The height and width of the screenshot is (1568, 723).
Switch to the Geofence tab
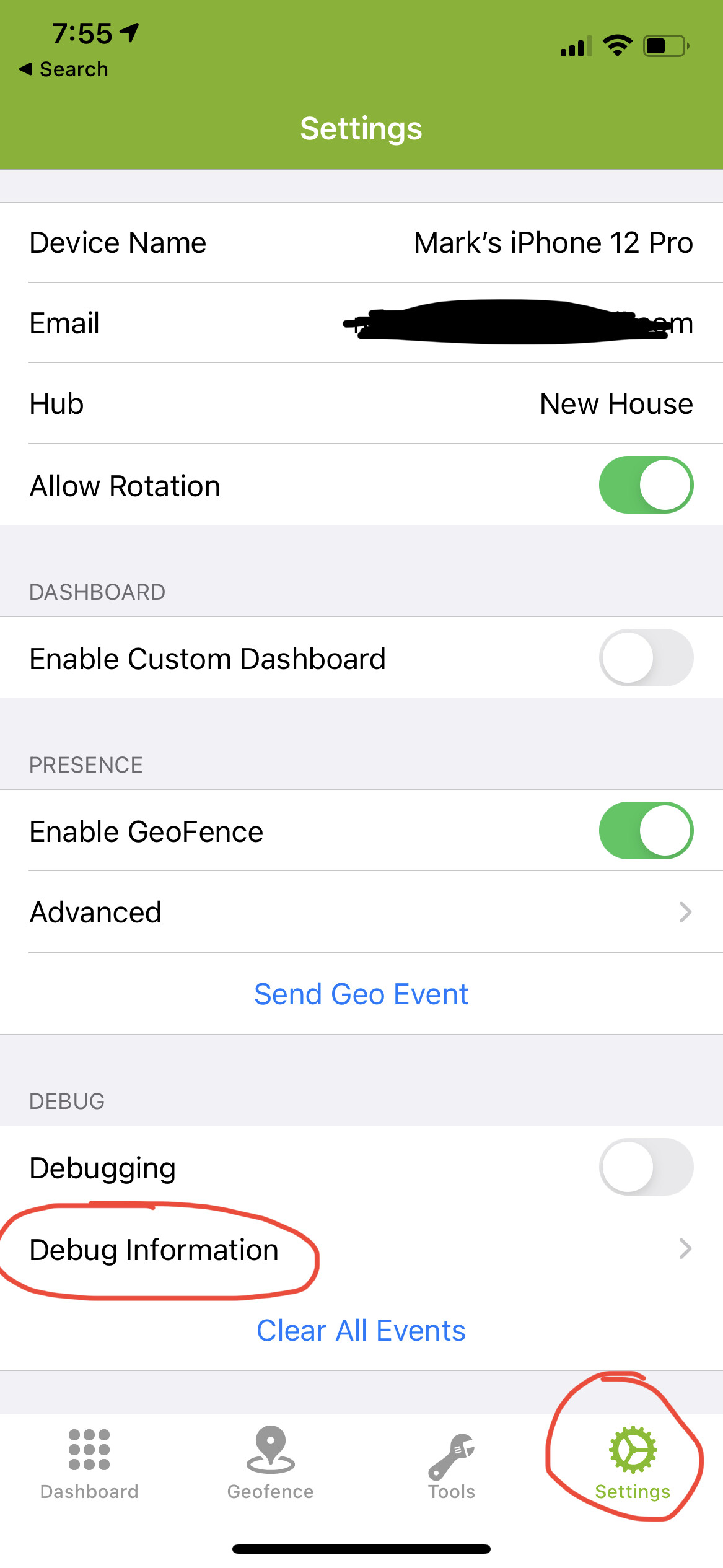(x=270, y=1464)
